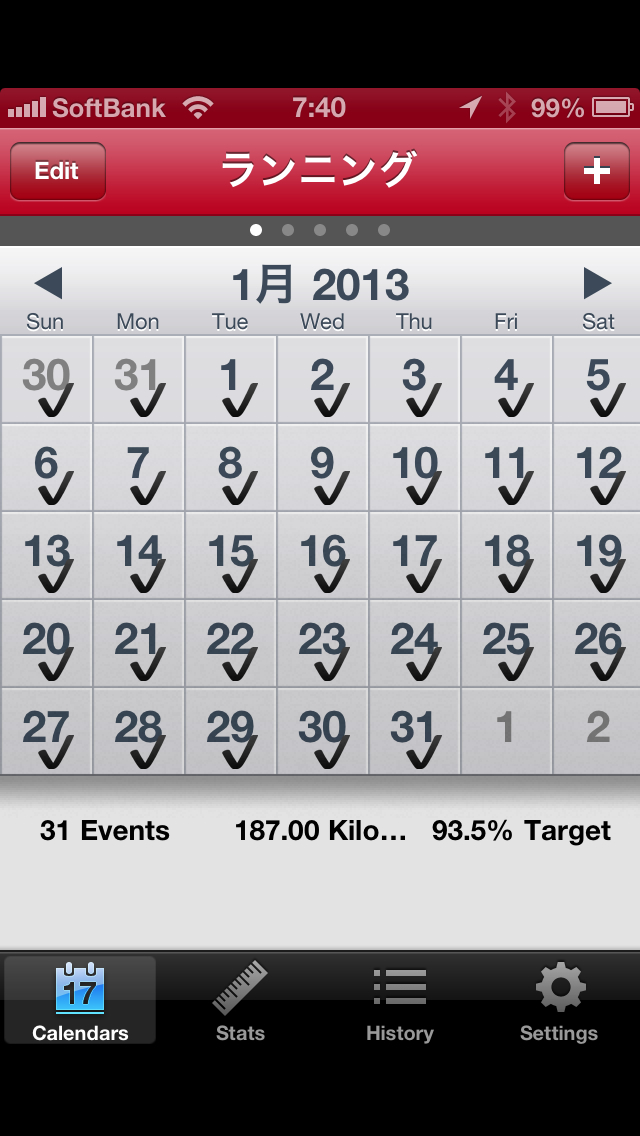Viewport: 640px width, 1136px height.
Task: Switch to the Stats tab
Action: click(240, 1001)
